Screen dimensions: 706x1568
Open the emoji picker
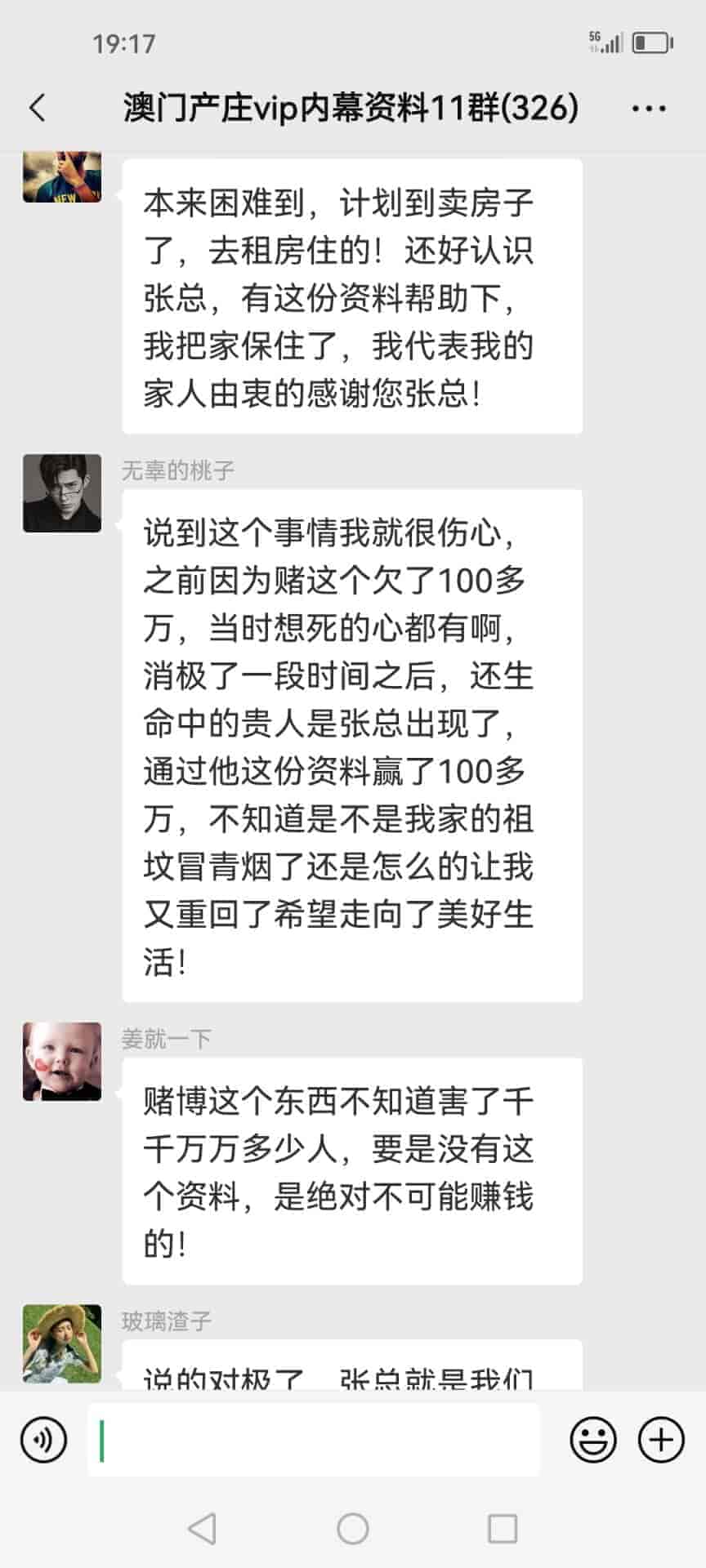(x=593, y=1439)
